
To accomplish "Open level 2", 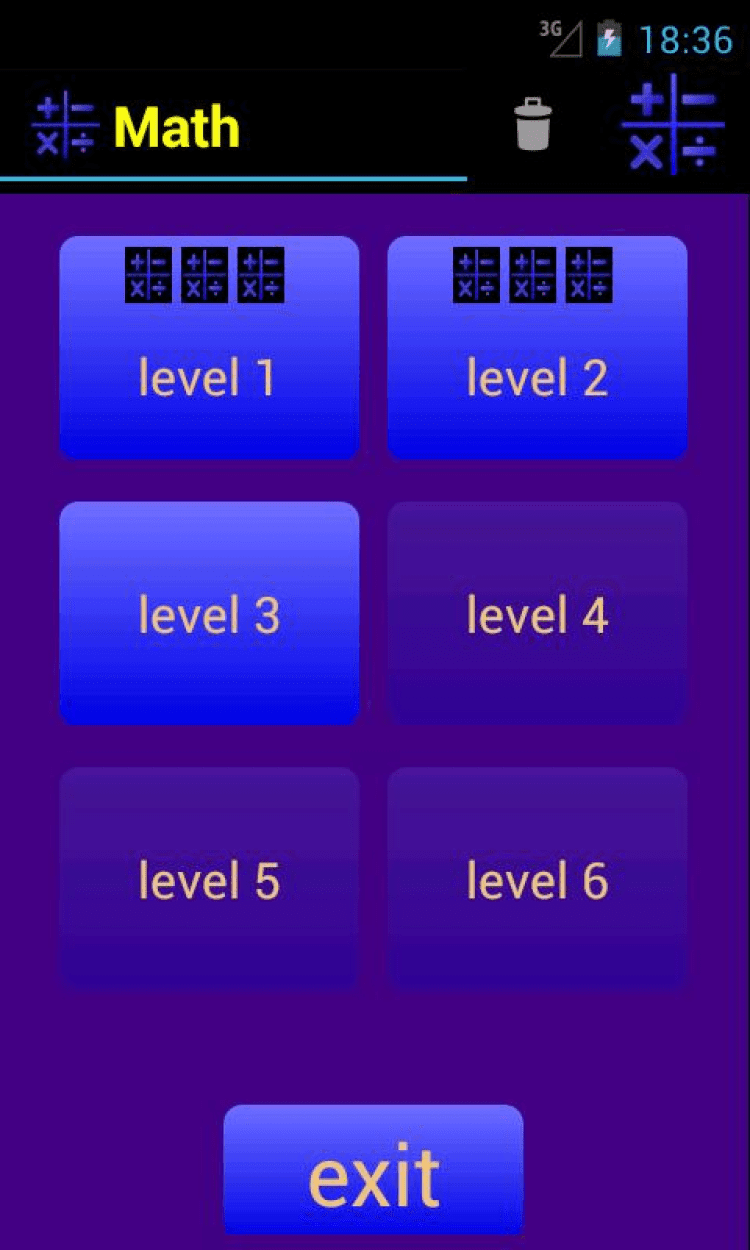I will click(537, 348).
